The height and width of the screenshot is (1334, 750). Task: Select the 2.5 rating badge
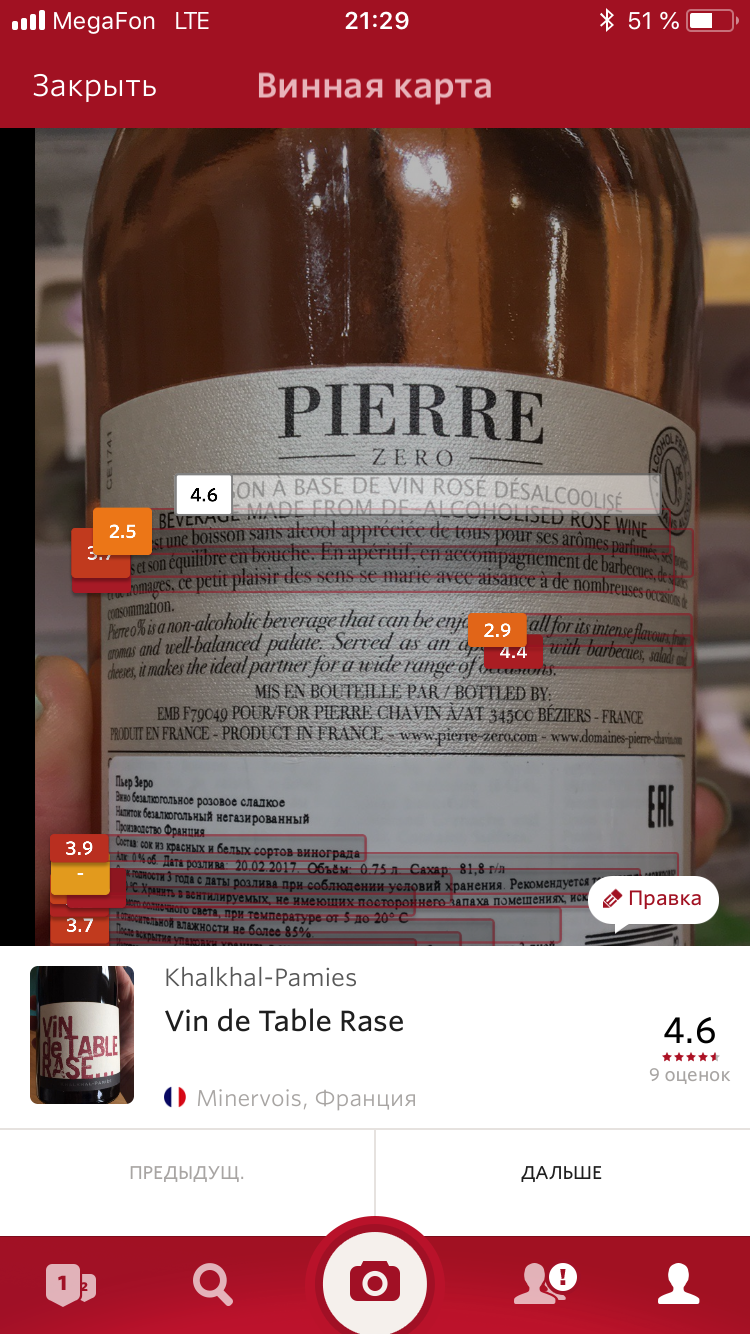(122, 530)
